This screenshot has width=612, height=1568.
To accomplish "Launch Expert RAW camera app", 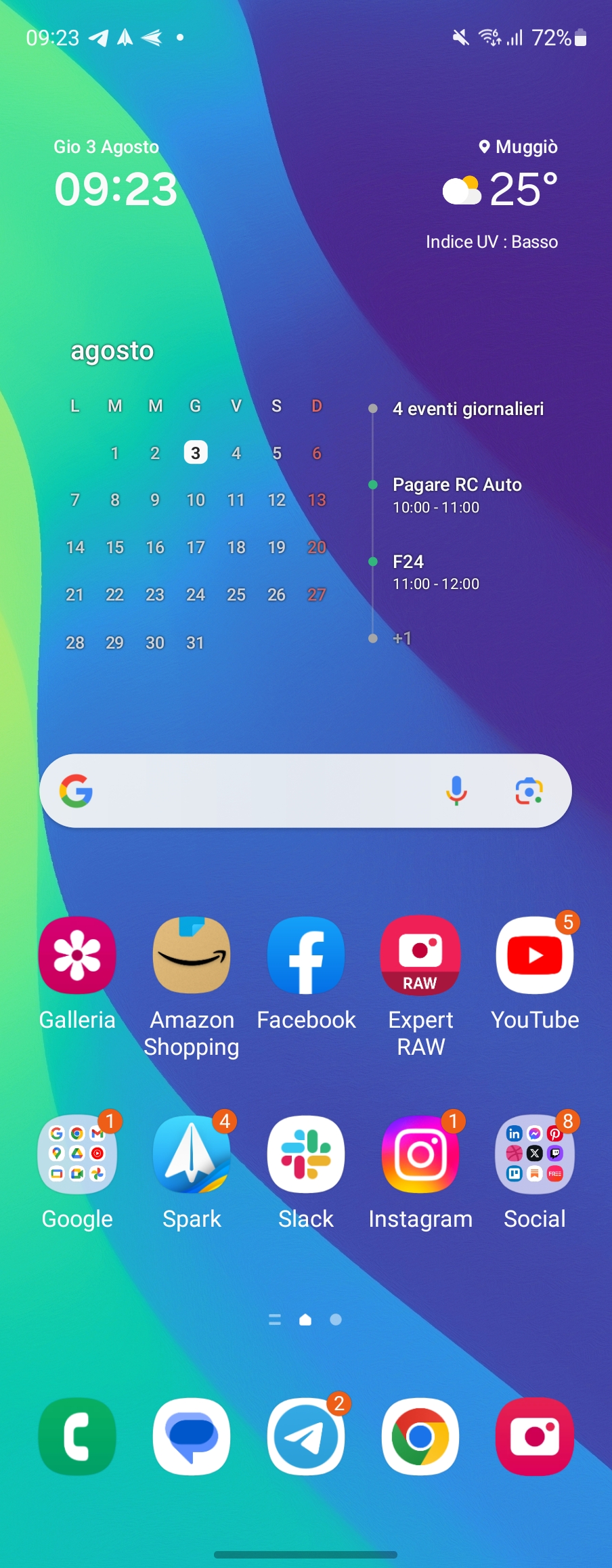I will coord(420,955).
